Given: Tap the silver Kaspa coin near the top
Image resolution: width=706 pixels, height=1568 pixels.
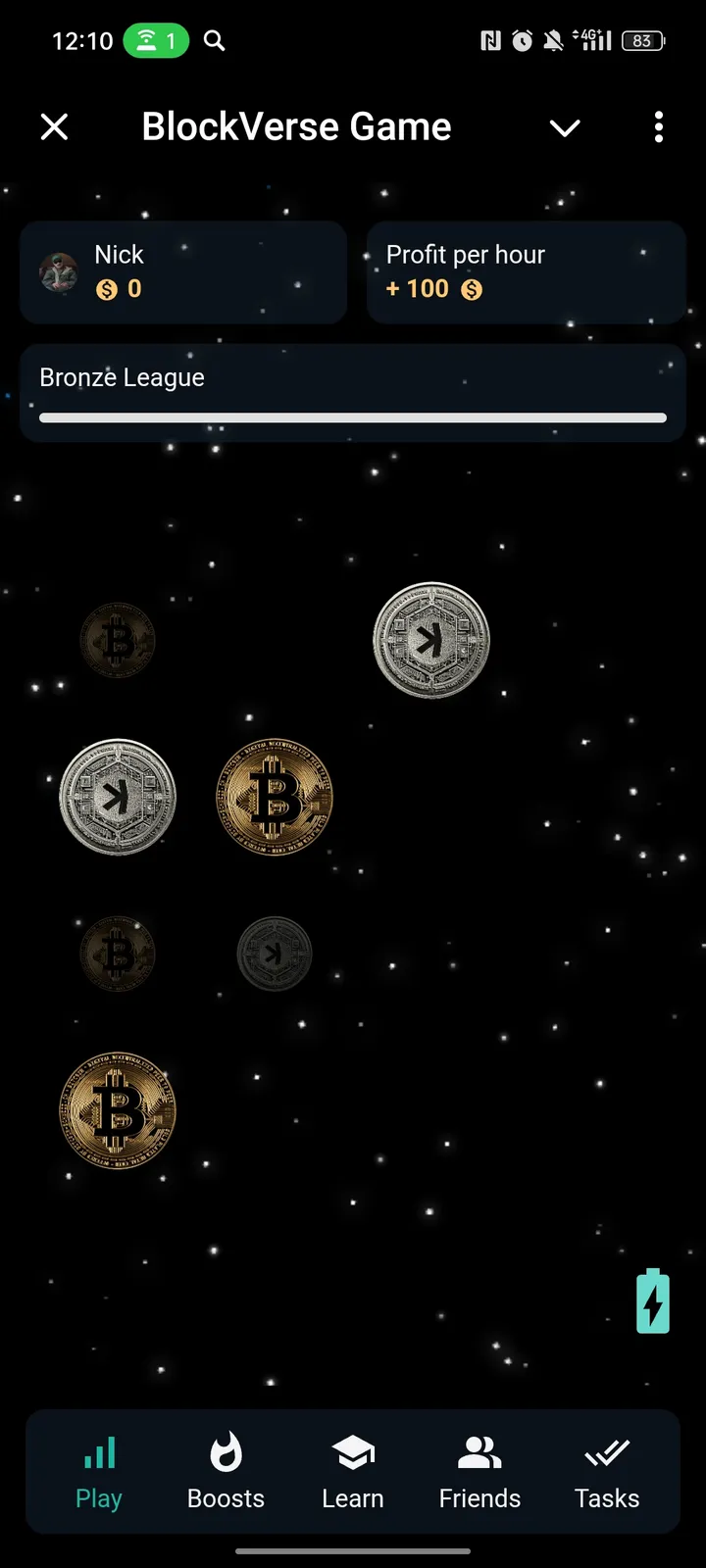Looking at the screenshot, I should tap(429, 639).
